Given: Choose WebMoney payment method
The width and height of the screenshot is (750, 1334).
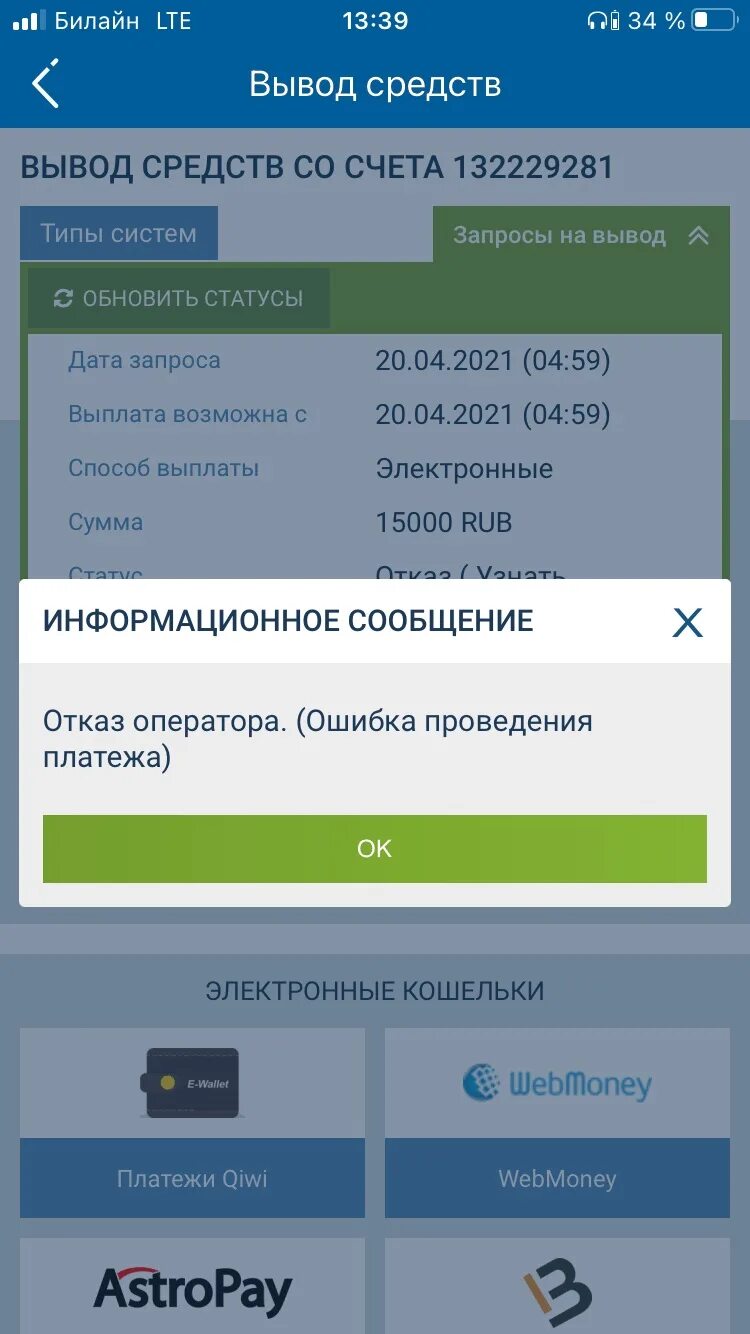Looking at the screenshot, I should (x=556, y=1178).
